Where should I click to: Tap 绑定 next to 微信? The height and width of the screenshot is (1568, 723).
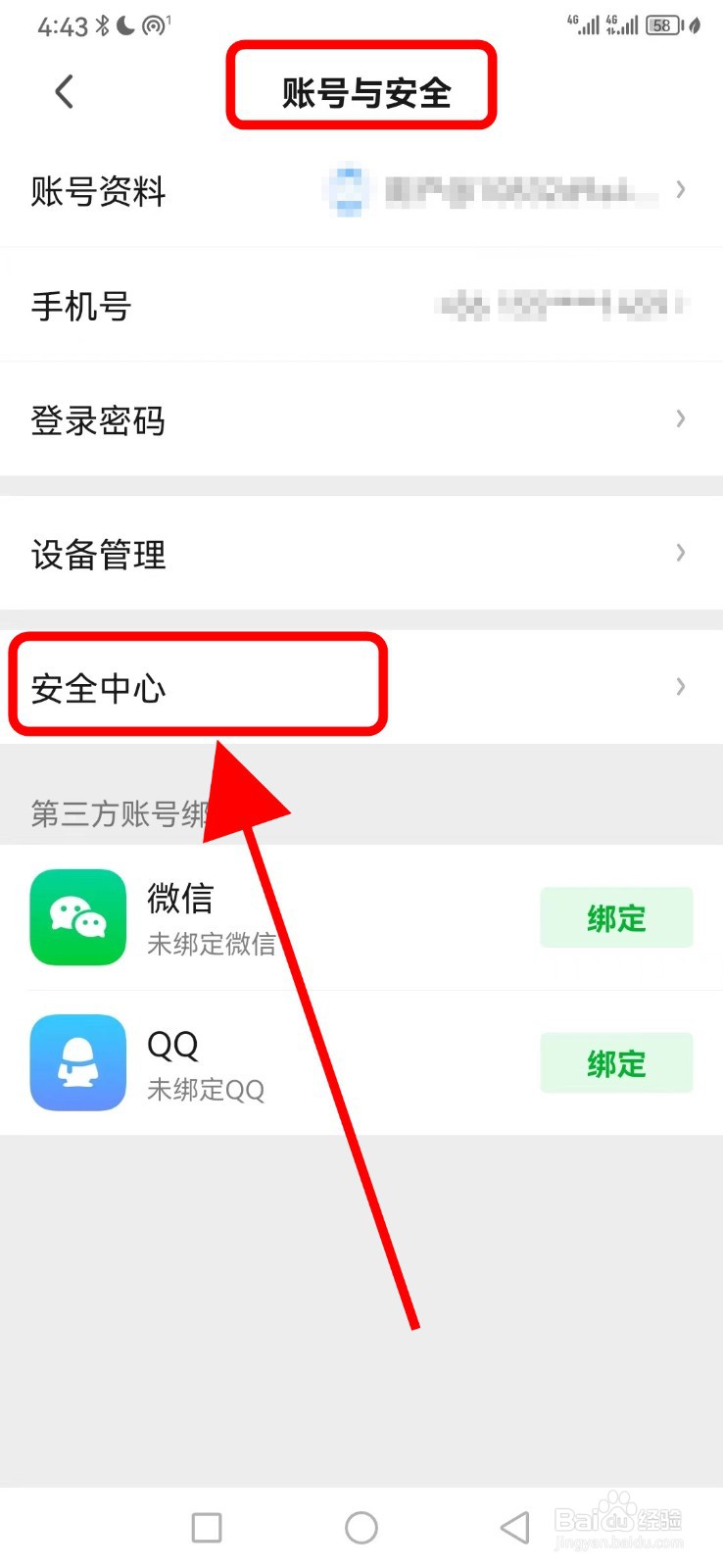pyautogui.click(x=615, y=917)
